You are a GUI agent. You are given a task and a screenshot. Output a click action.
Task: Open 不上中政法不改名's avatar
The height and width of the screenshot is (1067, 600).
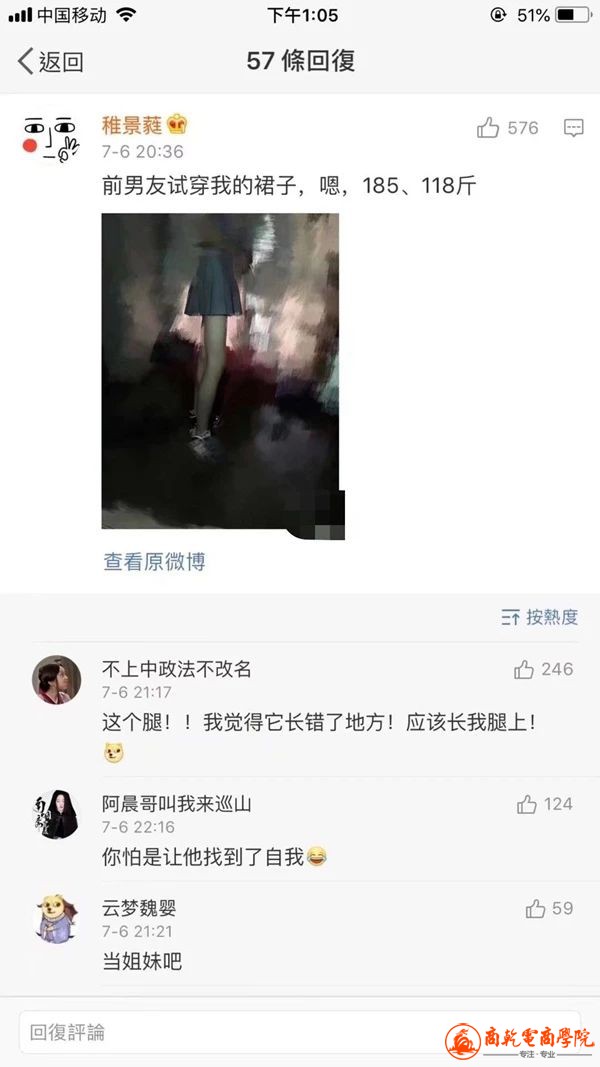point(56,680)
